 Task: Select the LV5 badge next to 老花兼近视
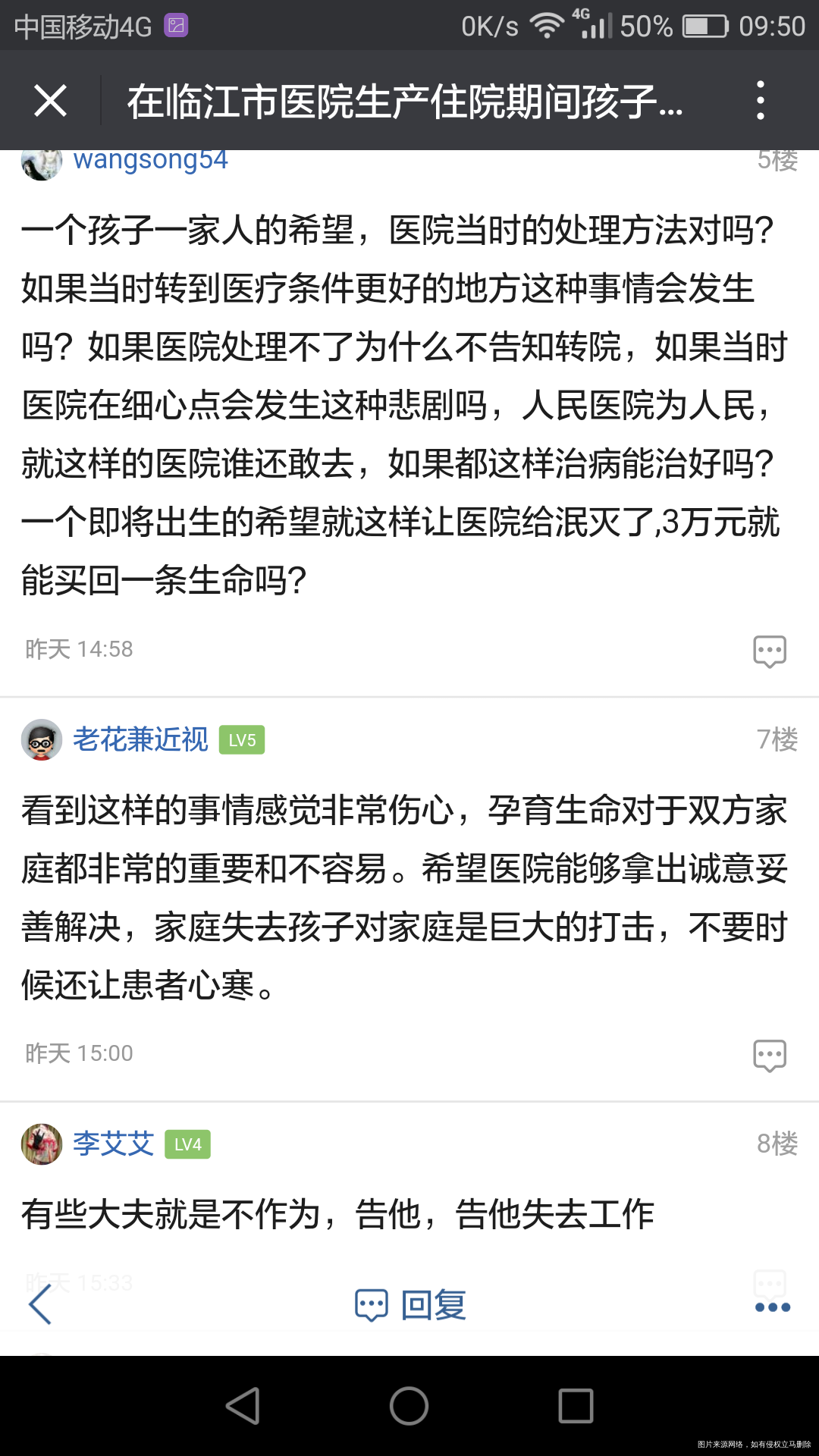coord(243,739)
